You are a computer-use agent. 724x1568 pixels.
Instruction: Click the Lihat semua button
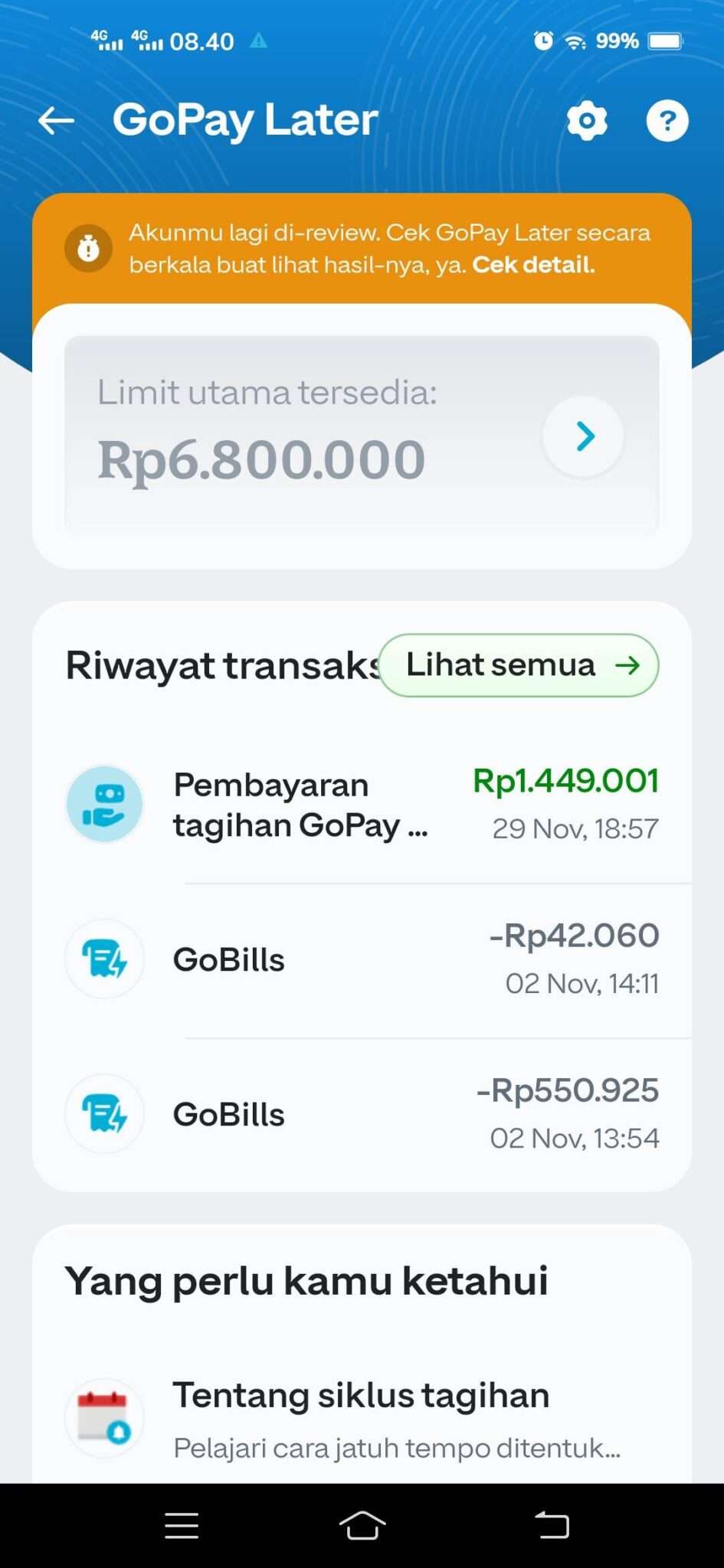coord(519,665)
